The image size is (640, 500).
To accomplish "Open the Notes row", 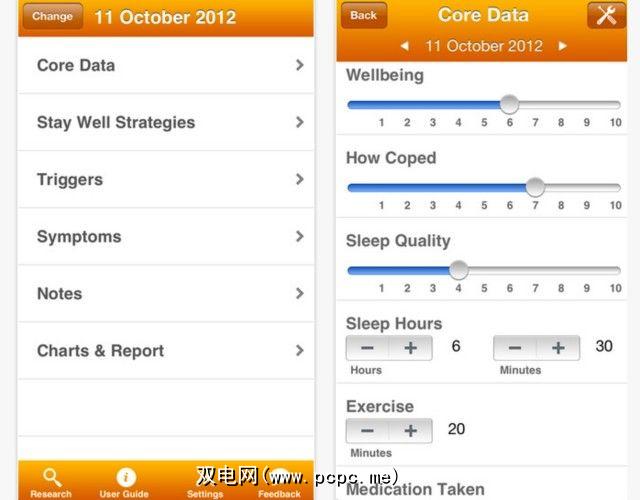I will (165, 294).
